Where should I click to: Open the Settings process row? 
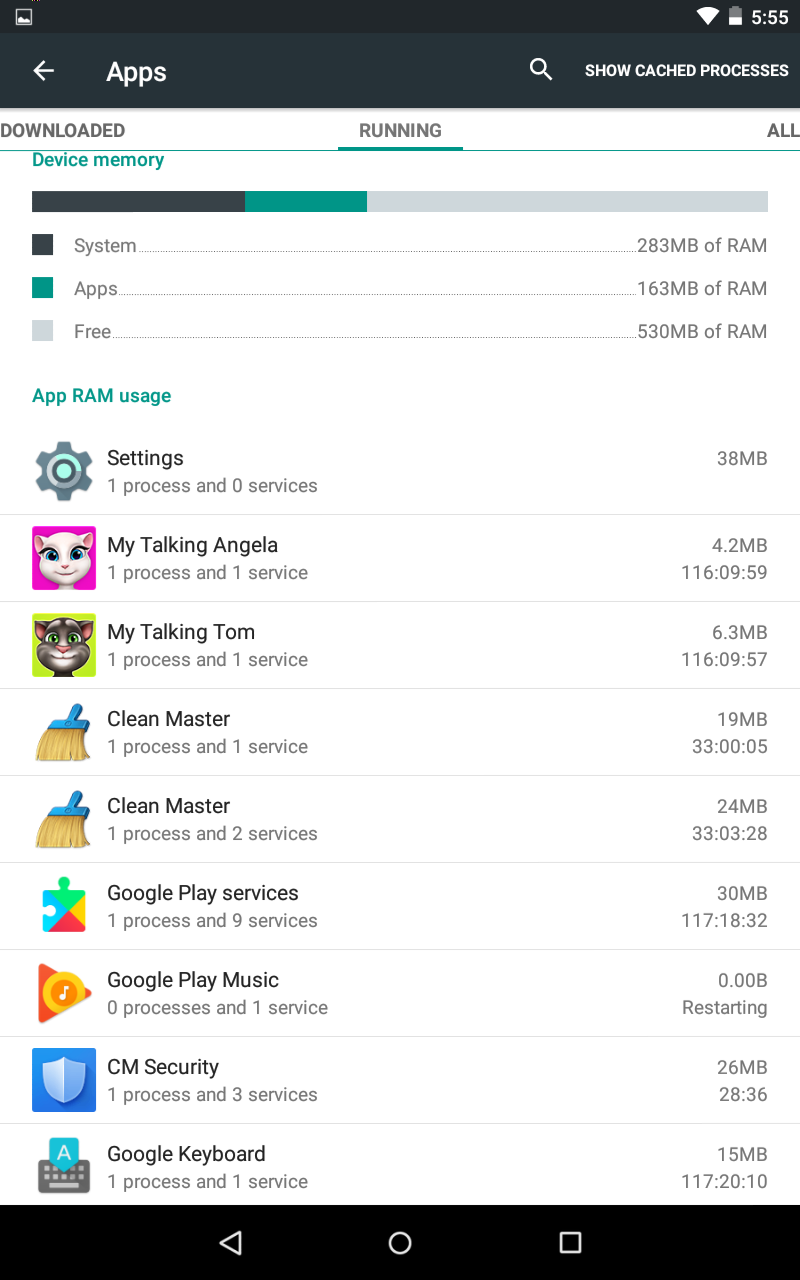click(x=400, y=471)
